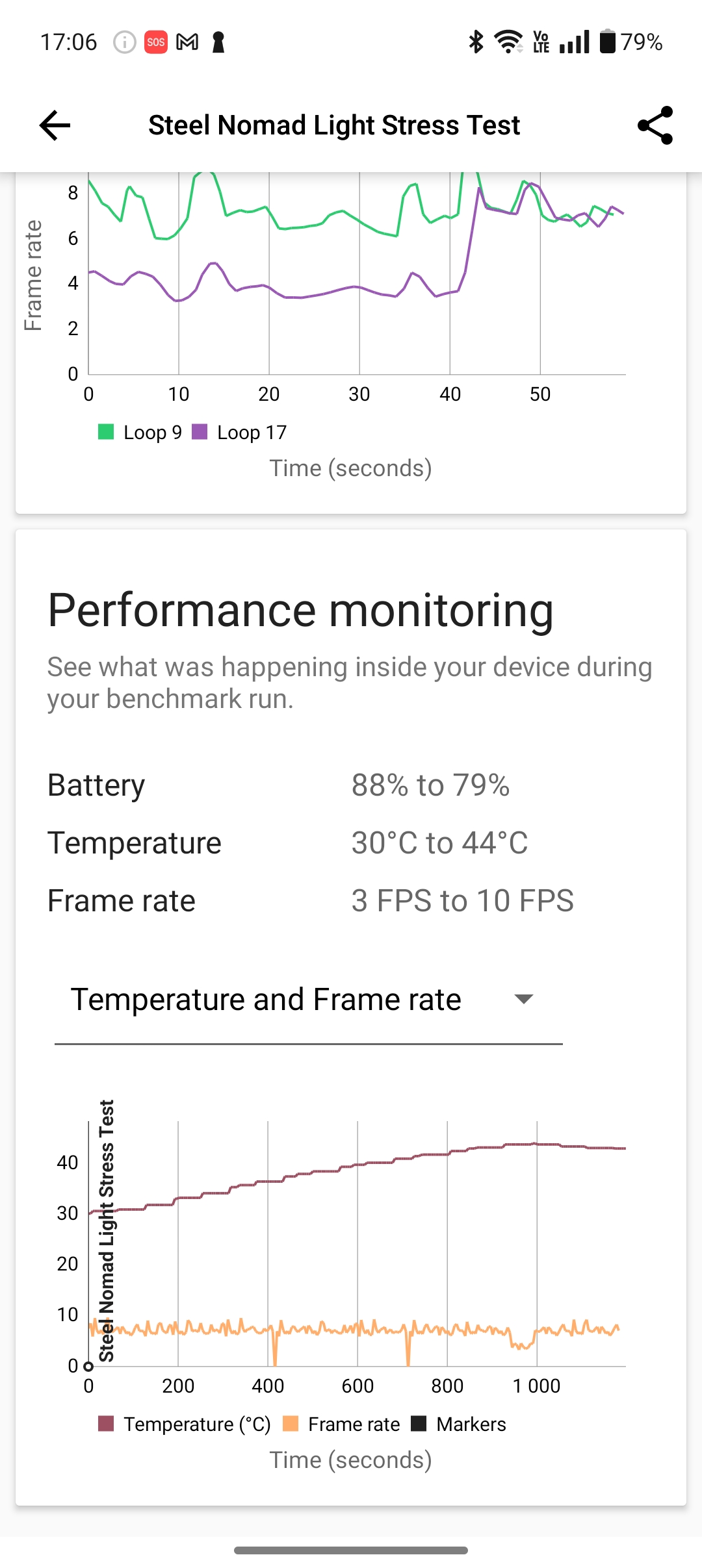Share the stress test results

655,125
